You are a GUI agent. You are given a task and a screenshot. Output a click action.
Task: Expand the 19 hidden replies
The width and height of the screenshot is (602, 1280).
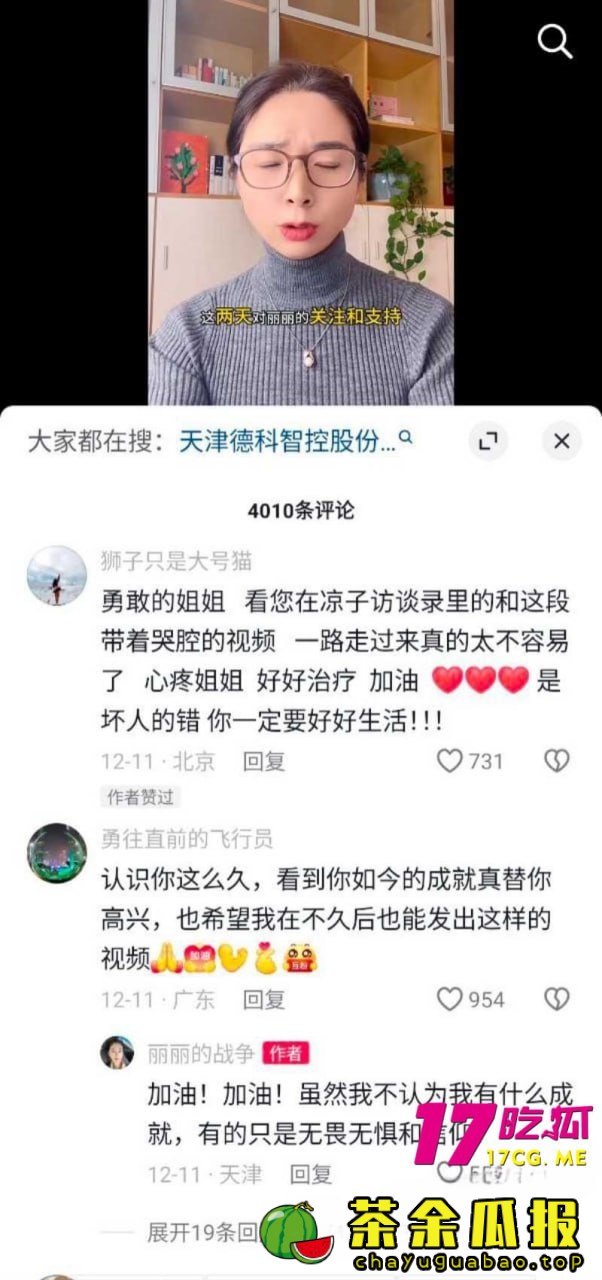pos(200,1232)
